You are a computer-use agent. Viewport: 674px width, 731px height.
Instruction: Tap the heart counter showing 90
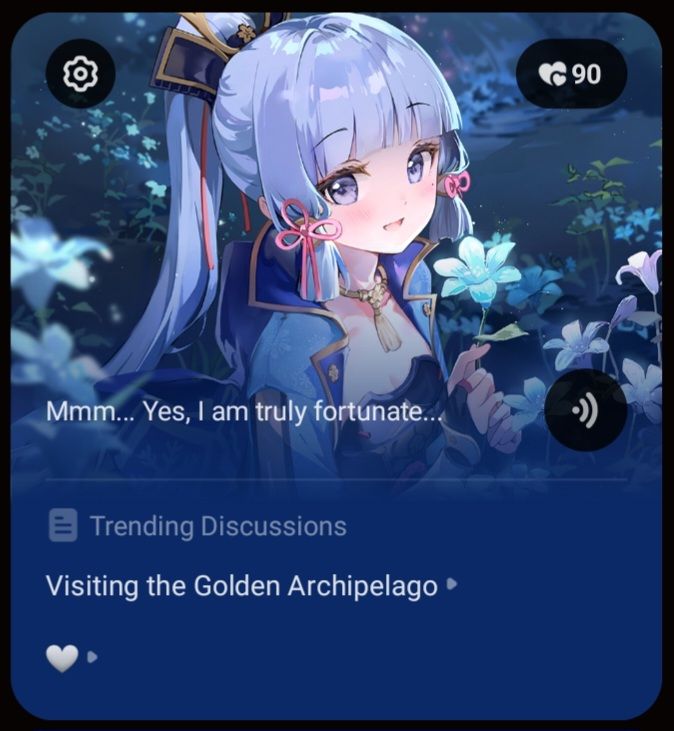[571, 73]
